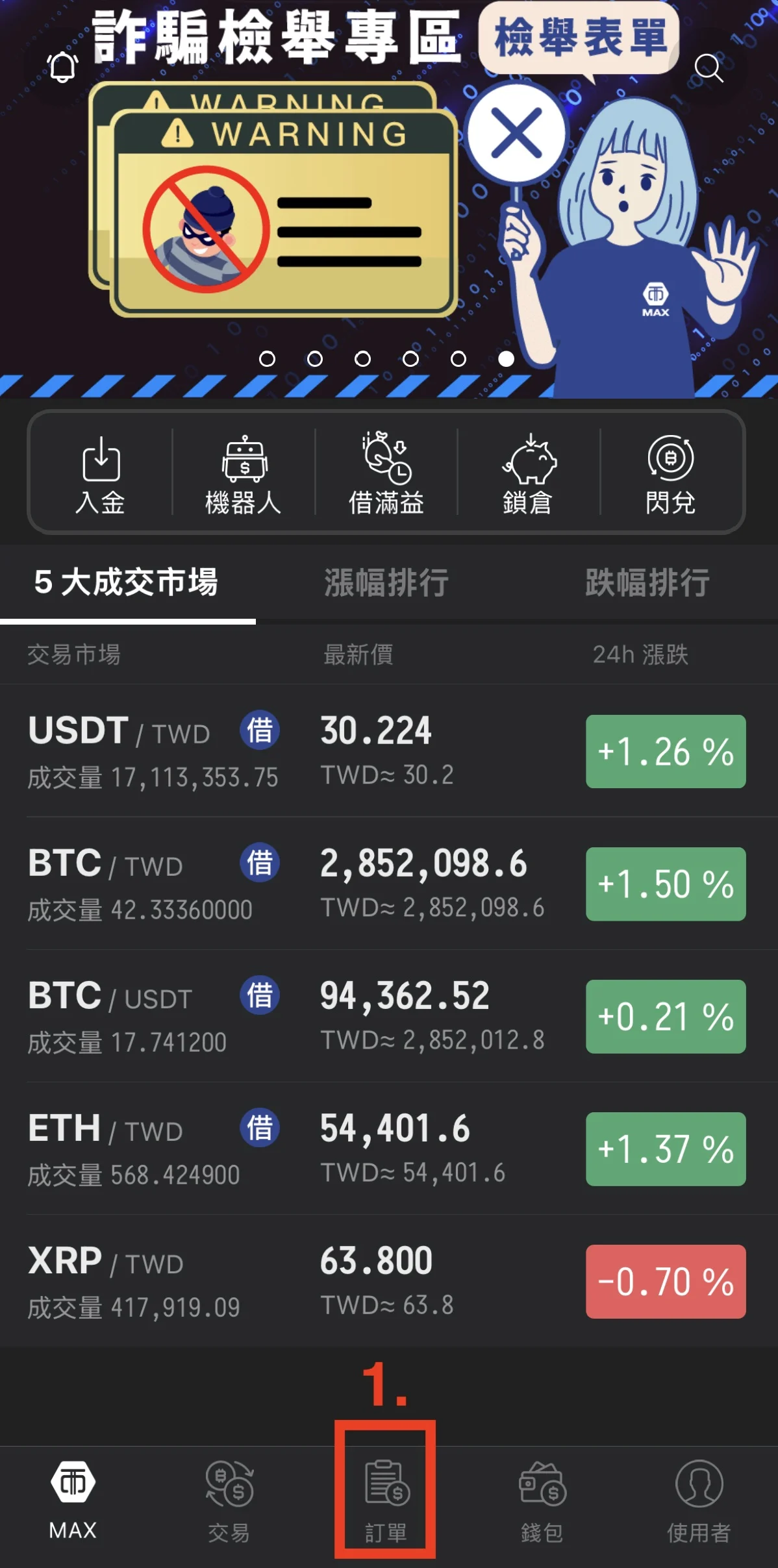Screen dimensions: 778x1568
Task: Switch to the 訂單 orders tab
Action: tap(386, 1501)
